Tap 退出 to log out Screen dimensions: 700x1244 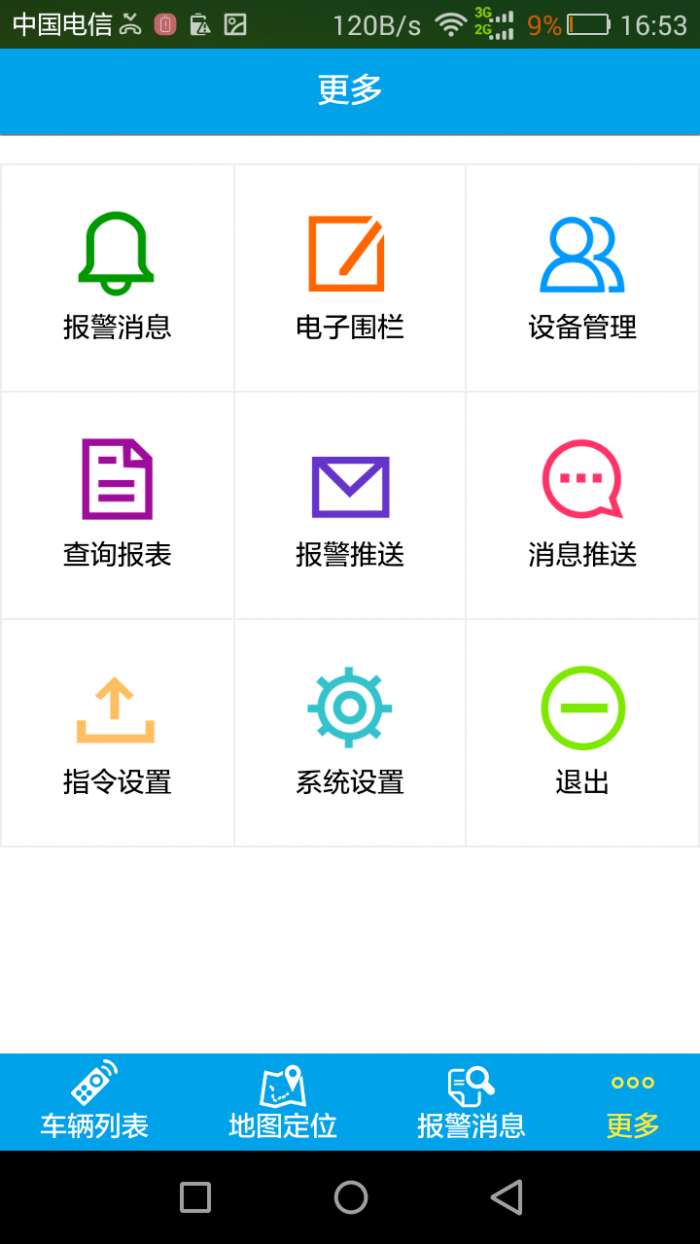tap(582, 732)
